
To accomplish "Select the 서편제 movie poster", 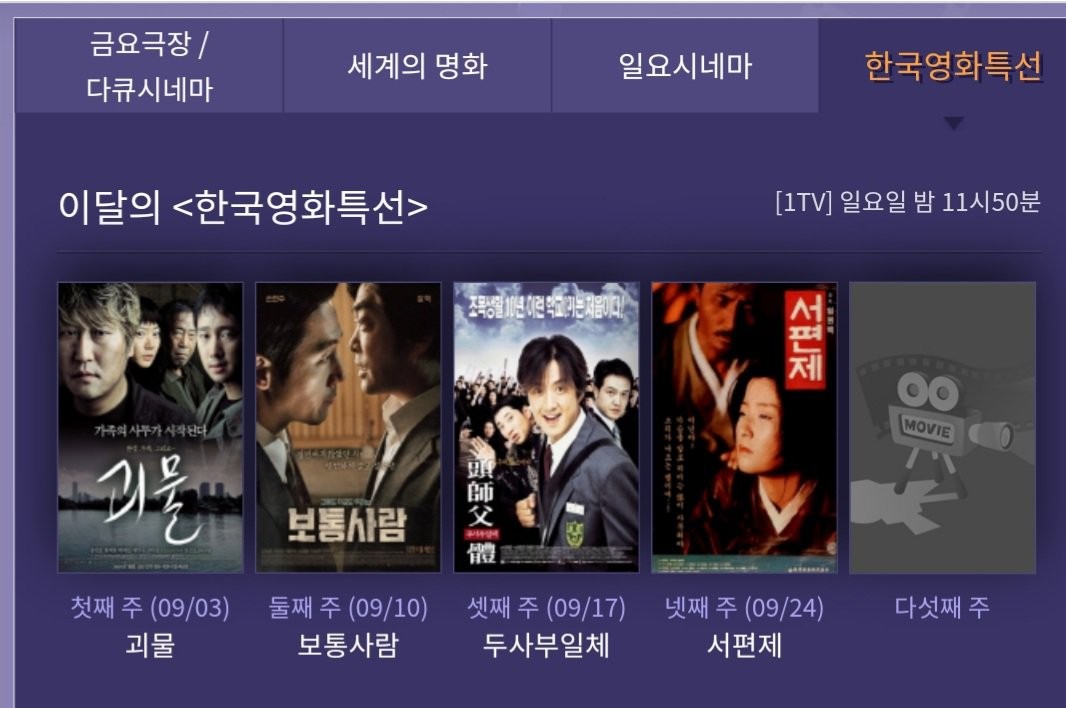I will pyautogui.click(x=744, y=427).
